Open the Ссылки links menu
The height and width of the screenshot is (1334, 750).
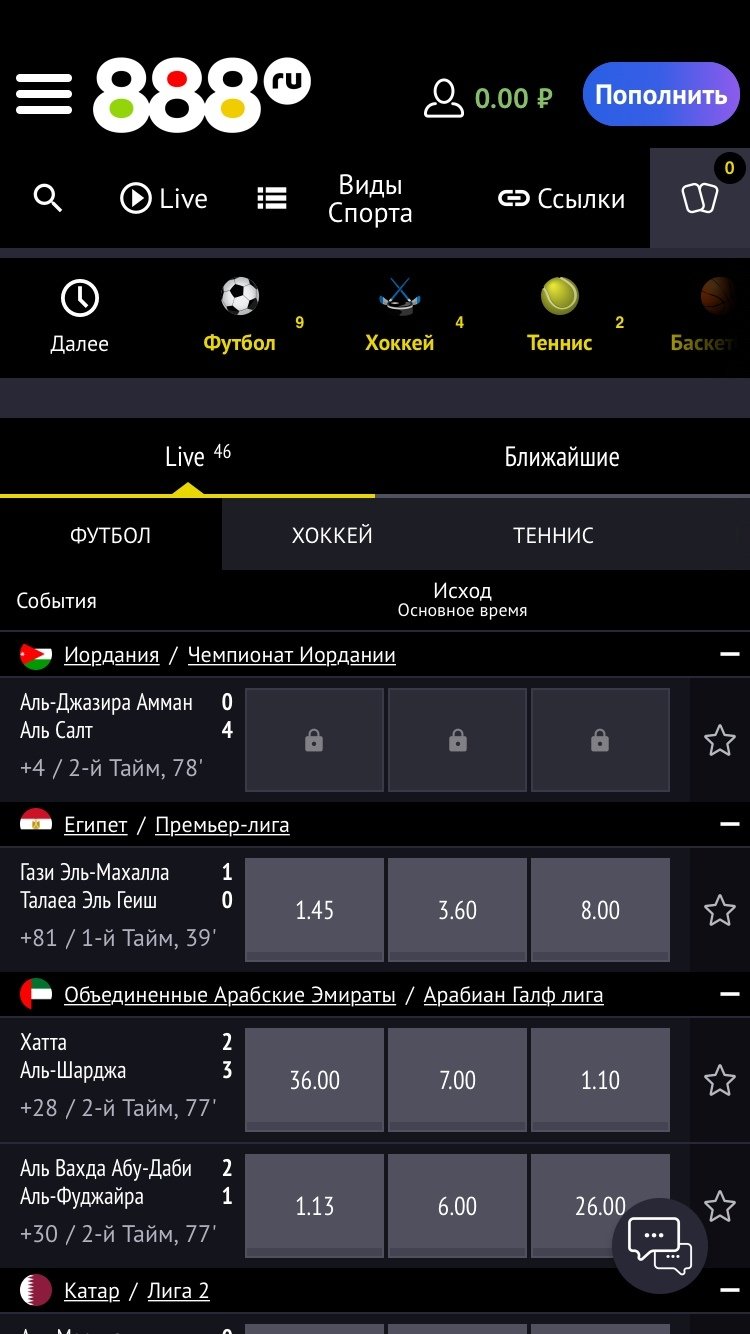(x=562, y=198)
